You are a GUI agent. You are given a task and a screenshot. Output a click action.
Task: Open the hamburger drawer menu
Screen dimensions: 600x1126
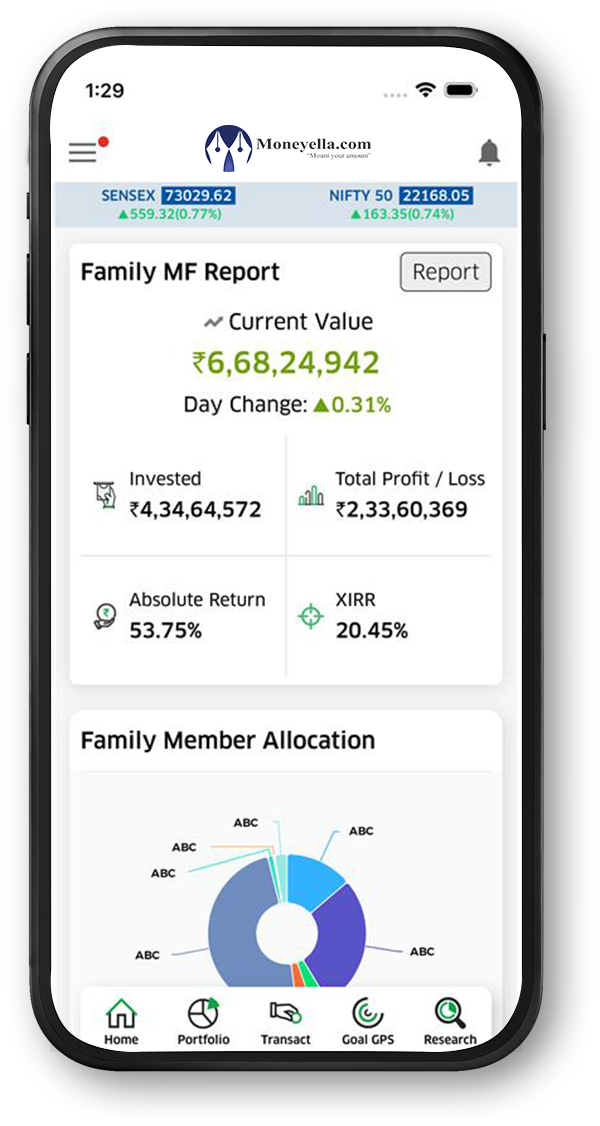click(x=83, y=152)
